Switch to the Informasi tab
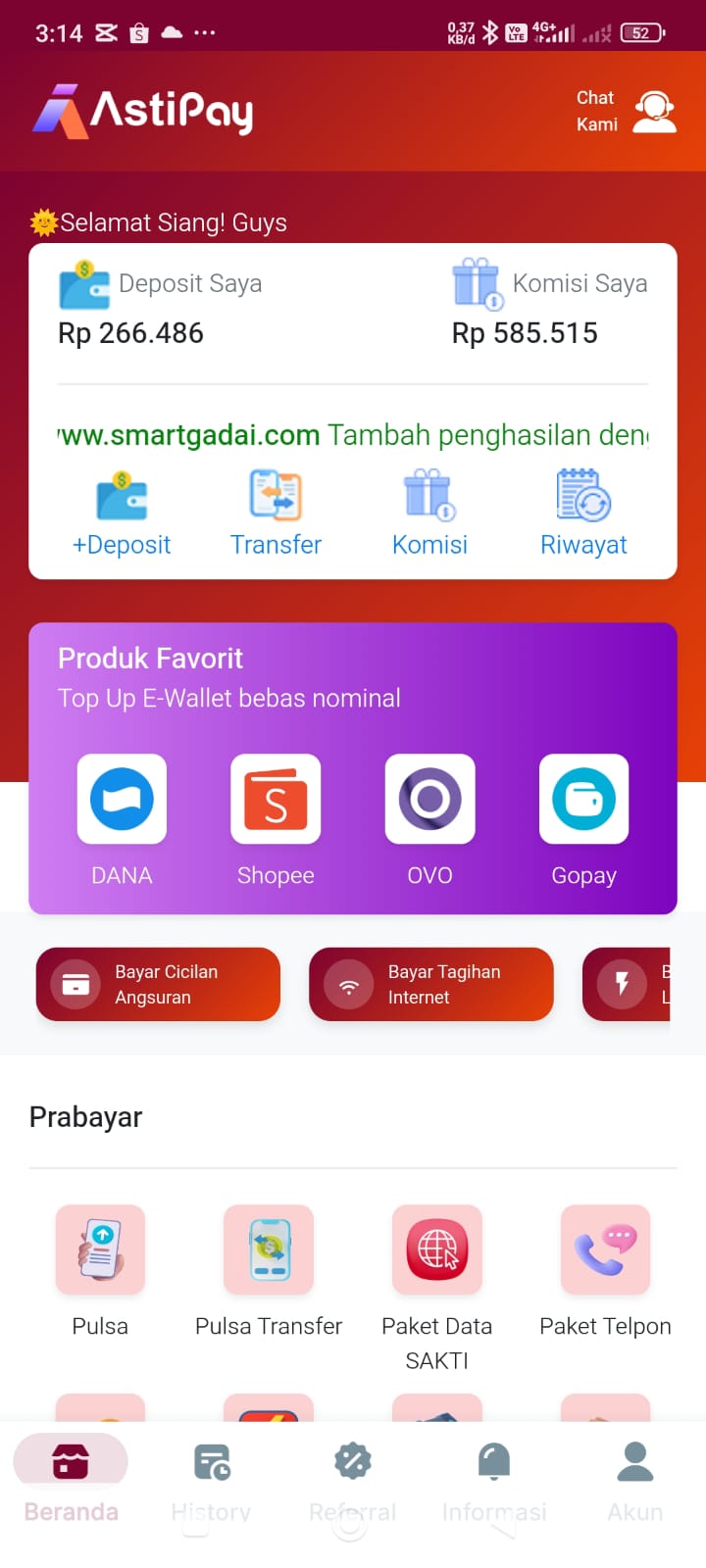Viewport: 706px width, 1568px height. 494,1480
